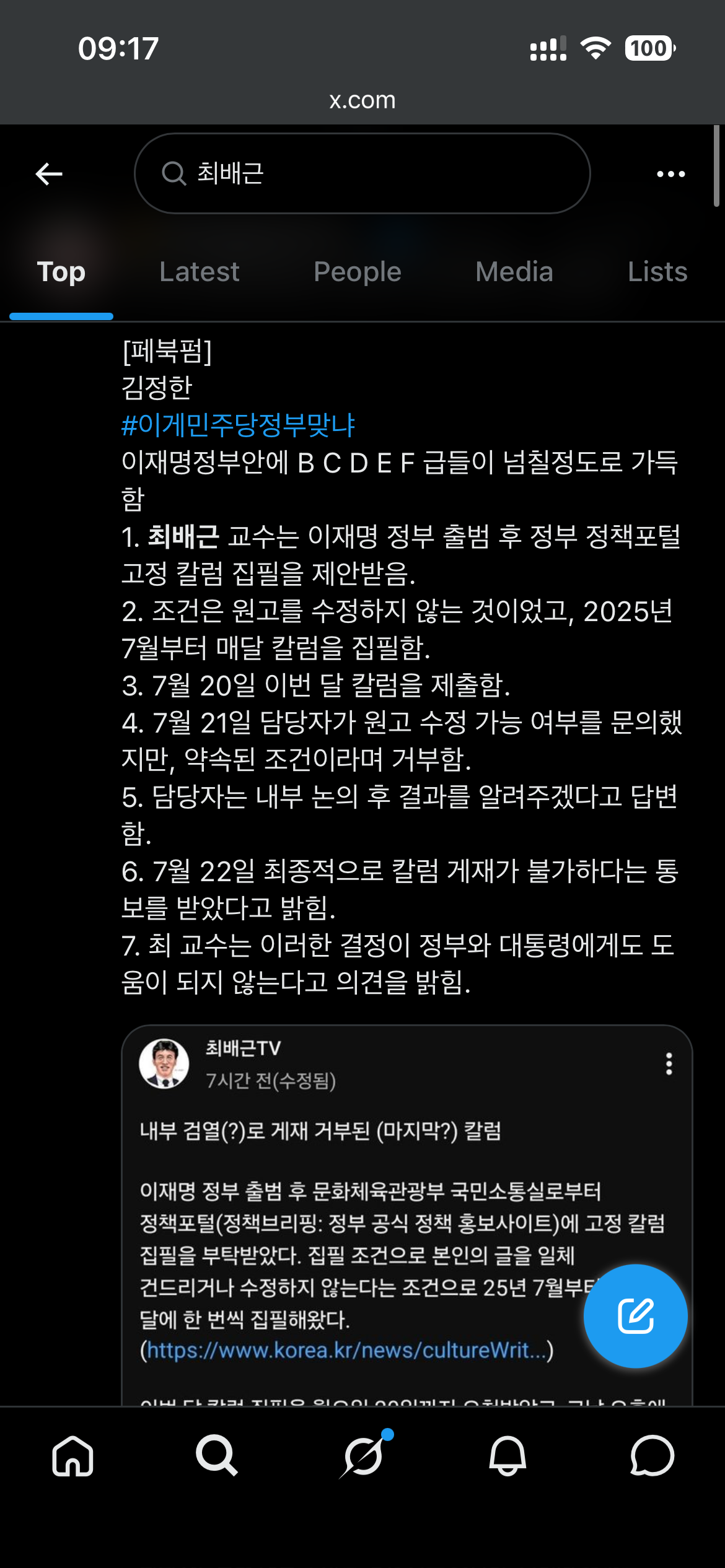Open the attached 최배근TV post image
The width and height of the screenshot is (725, 1568).
point(407,1215)
